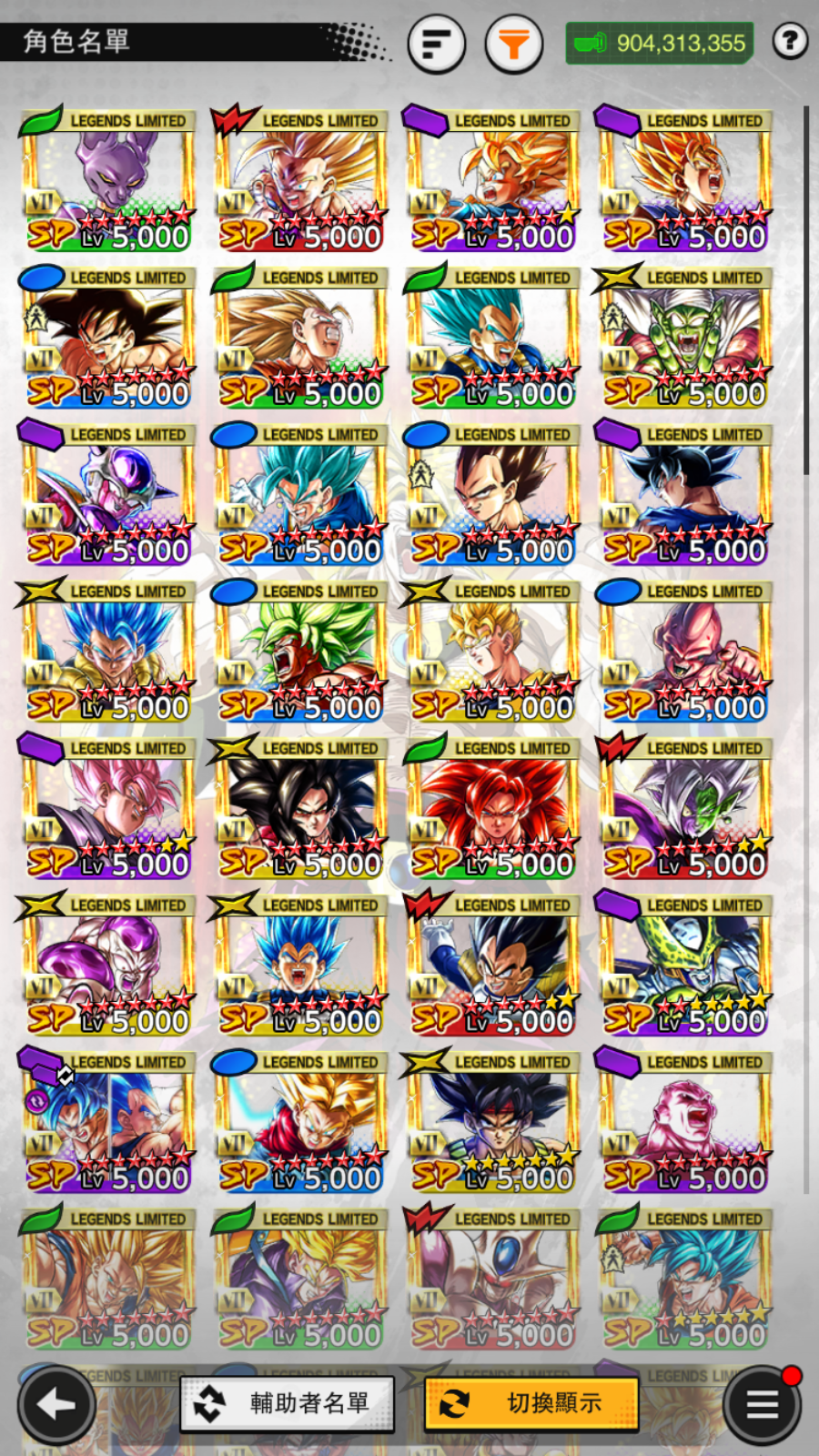Open the hamburger main menu

[763, 1405]
